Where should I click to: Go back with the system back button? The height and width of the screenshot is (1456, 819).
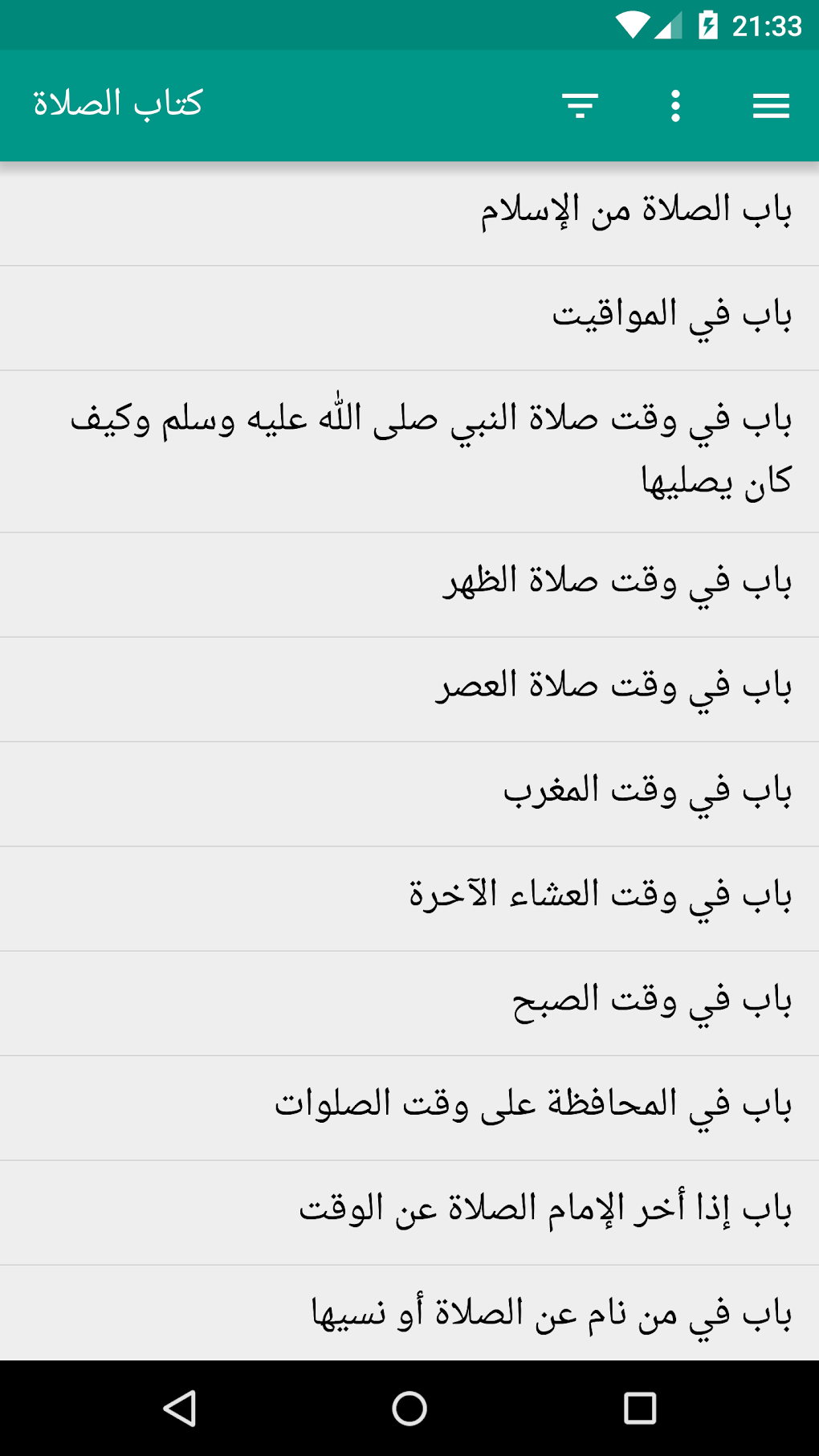179,1408
